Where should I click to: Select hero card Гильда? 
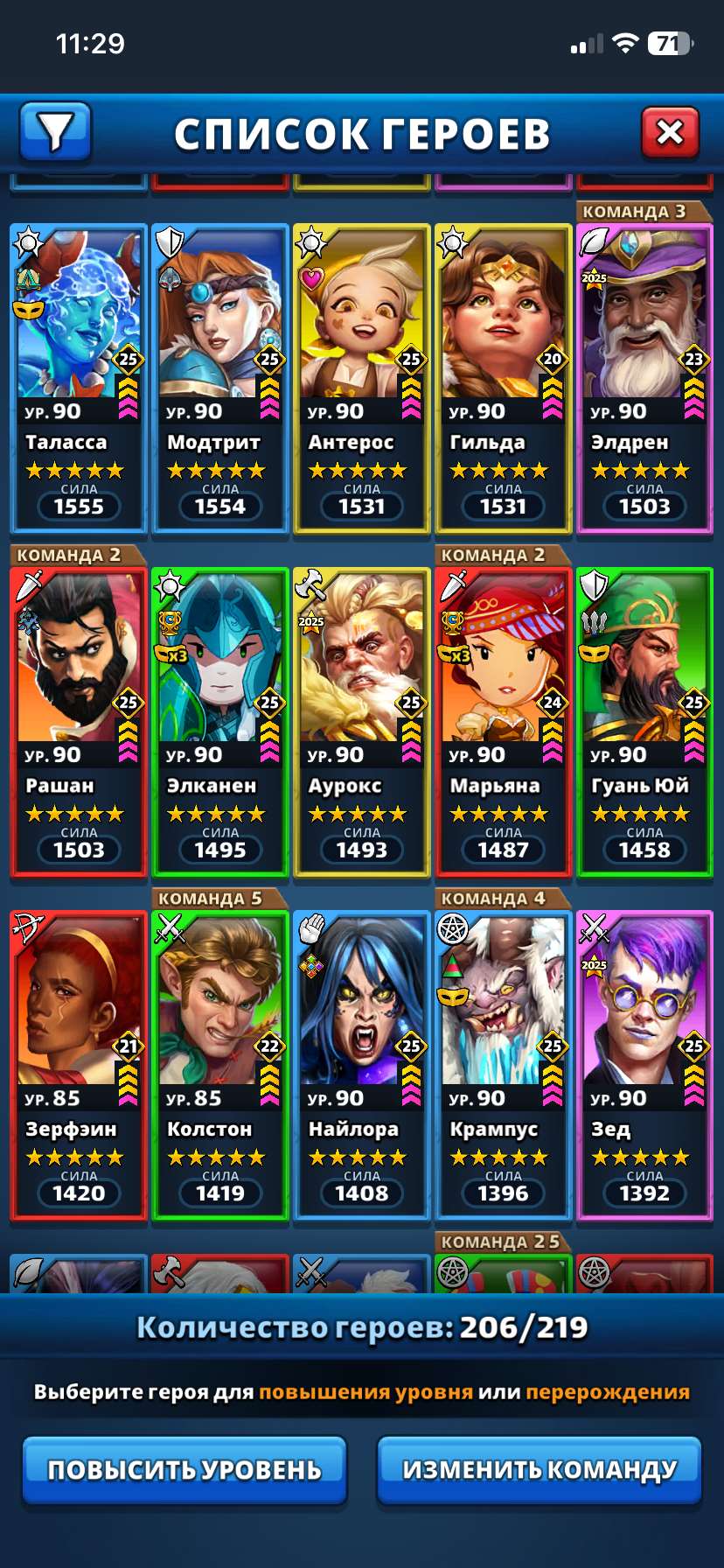tap(504, 378)
